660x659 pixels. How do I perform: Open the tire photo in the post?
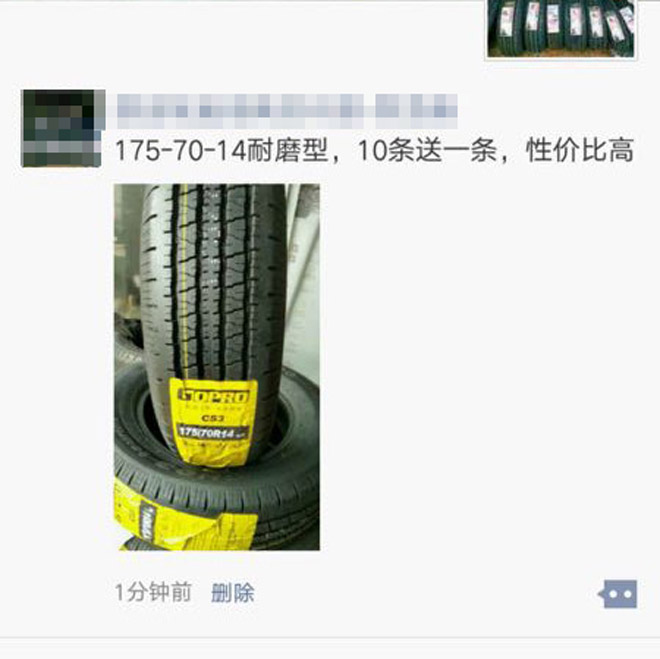[x=217, y=367]
